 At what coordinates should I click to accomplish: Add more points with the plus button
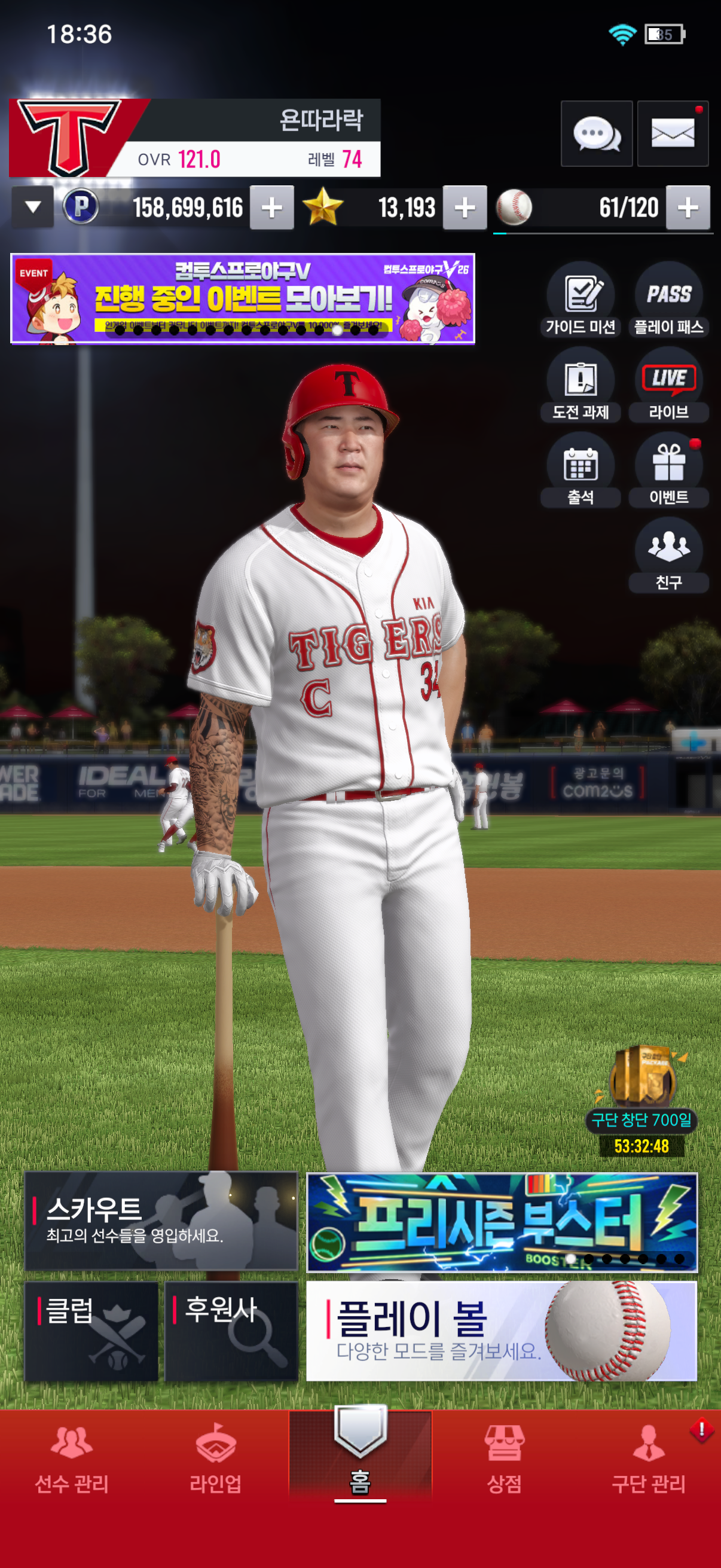pyautogui.click(x=271, y=208)
